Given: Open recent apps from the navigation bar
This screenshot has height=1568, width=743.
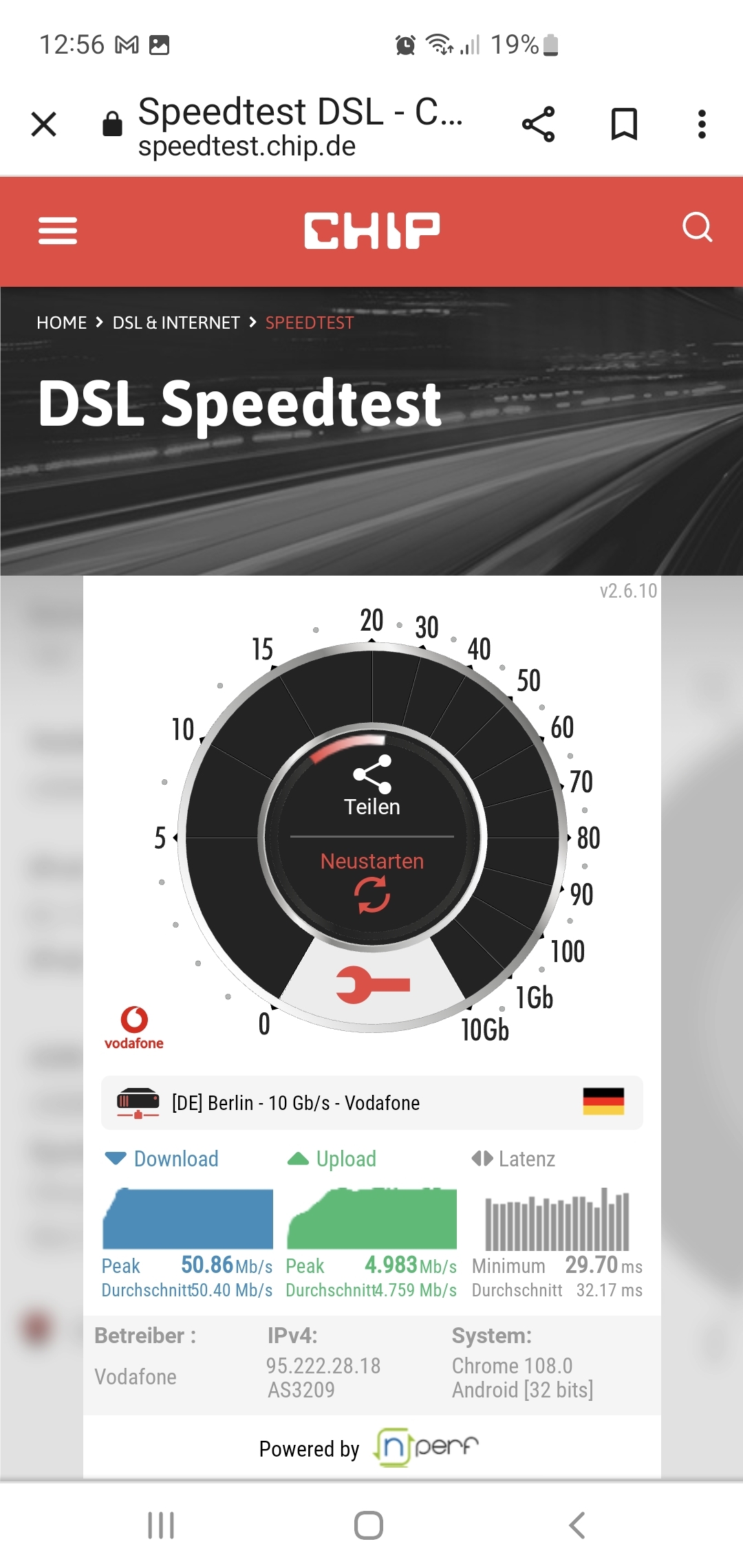Looking at the screenshot, I should coord(162,1525).
